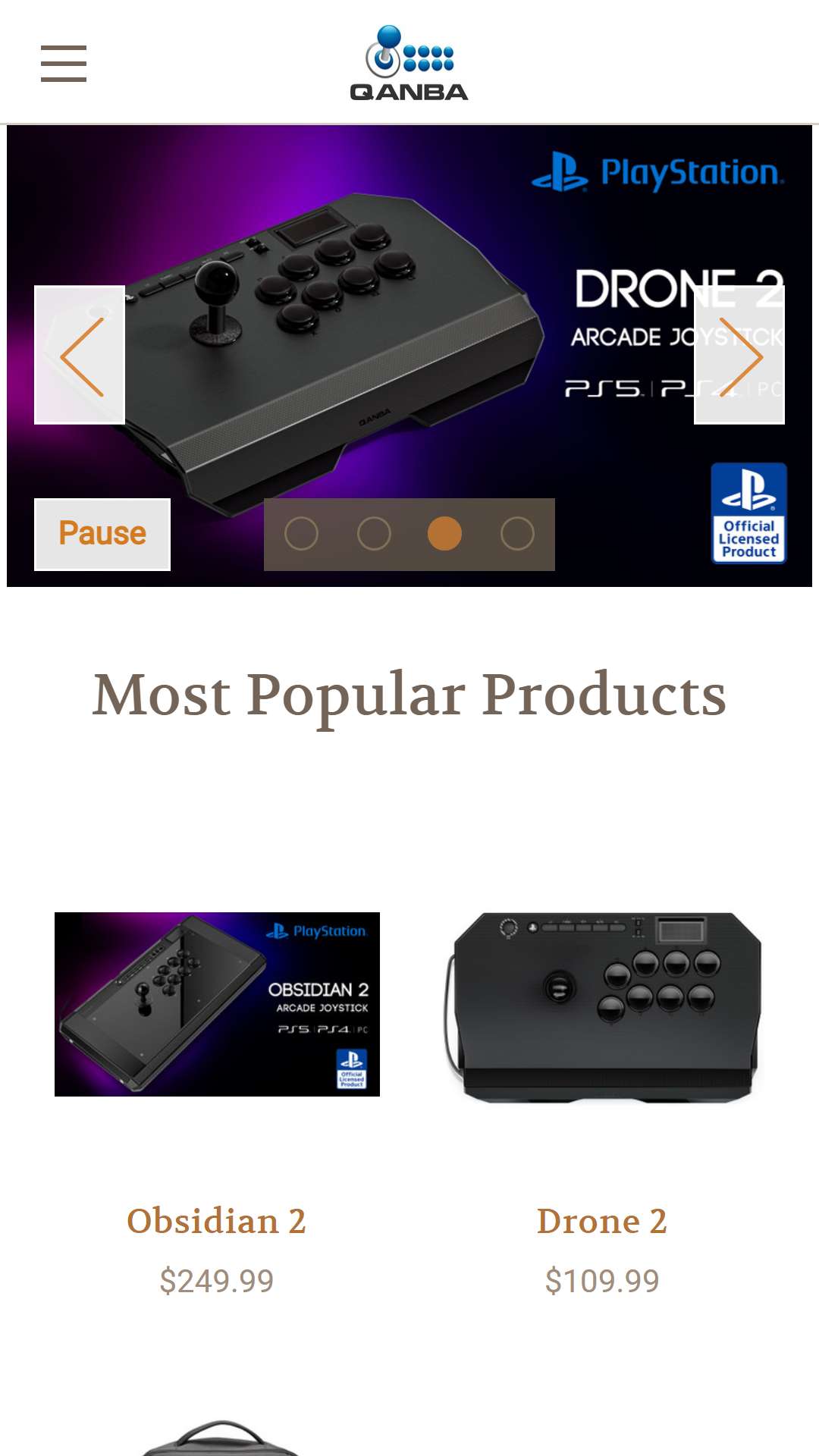Advance to the next carousel slide
Screen dimensions: 819x1456
coord(739,355)
